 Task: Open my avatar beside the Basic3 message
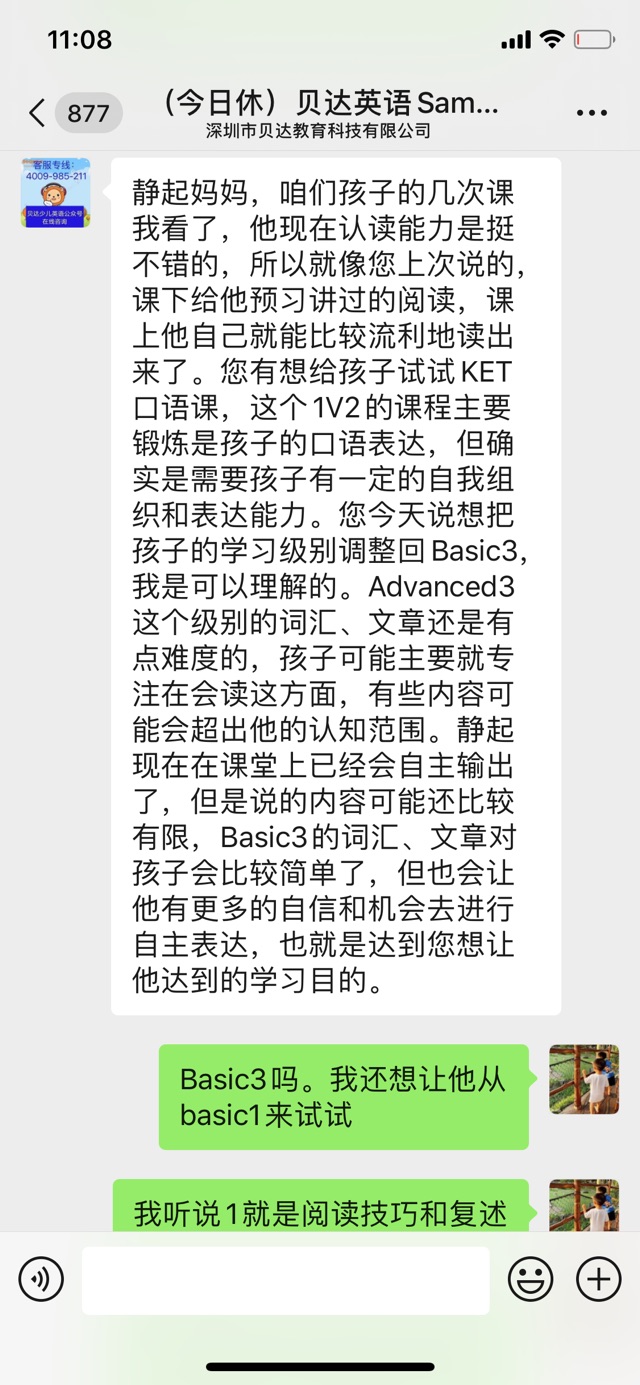tap(584, 1079)
